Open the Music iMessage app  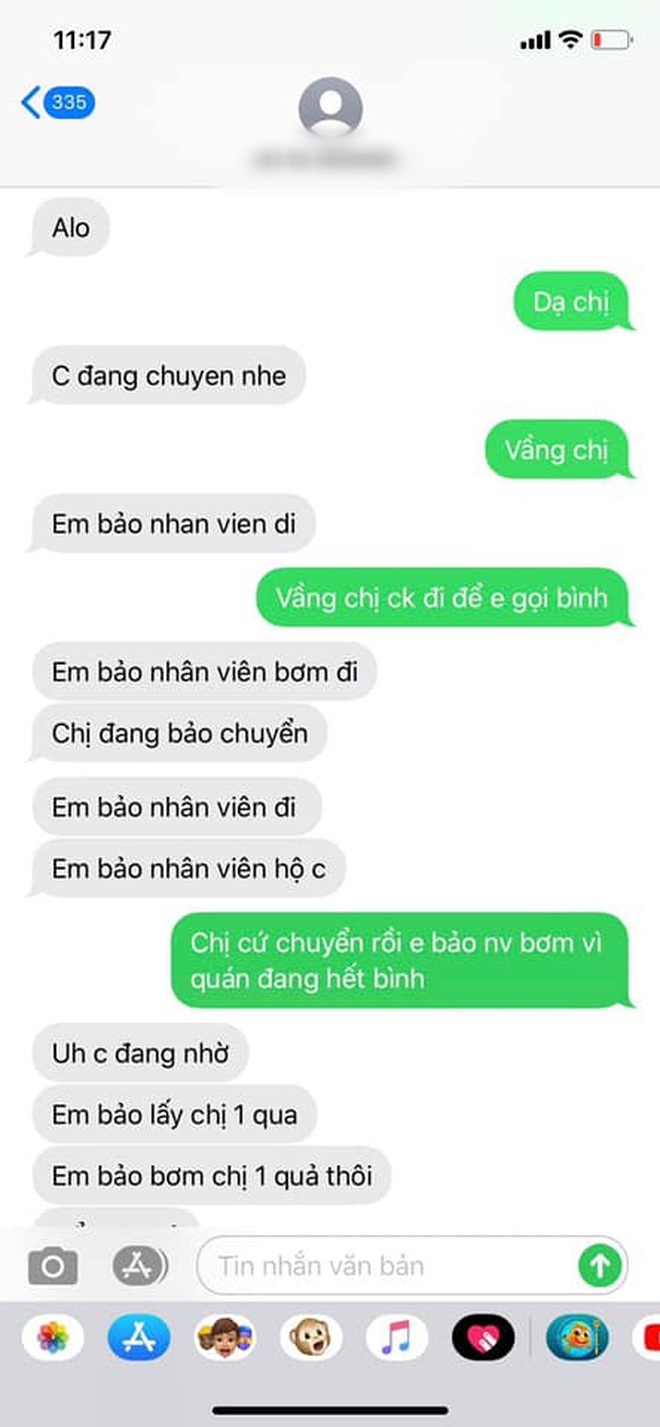397,1337
